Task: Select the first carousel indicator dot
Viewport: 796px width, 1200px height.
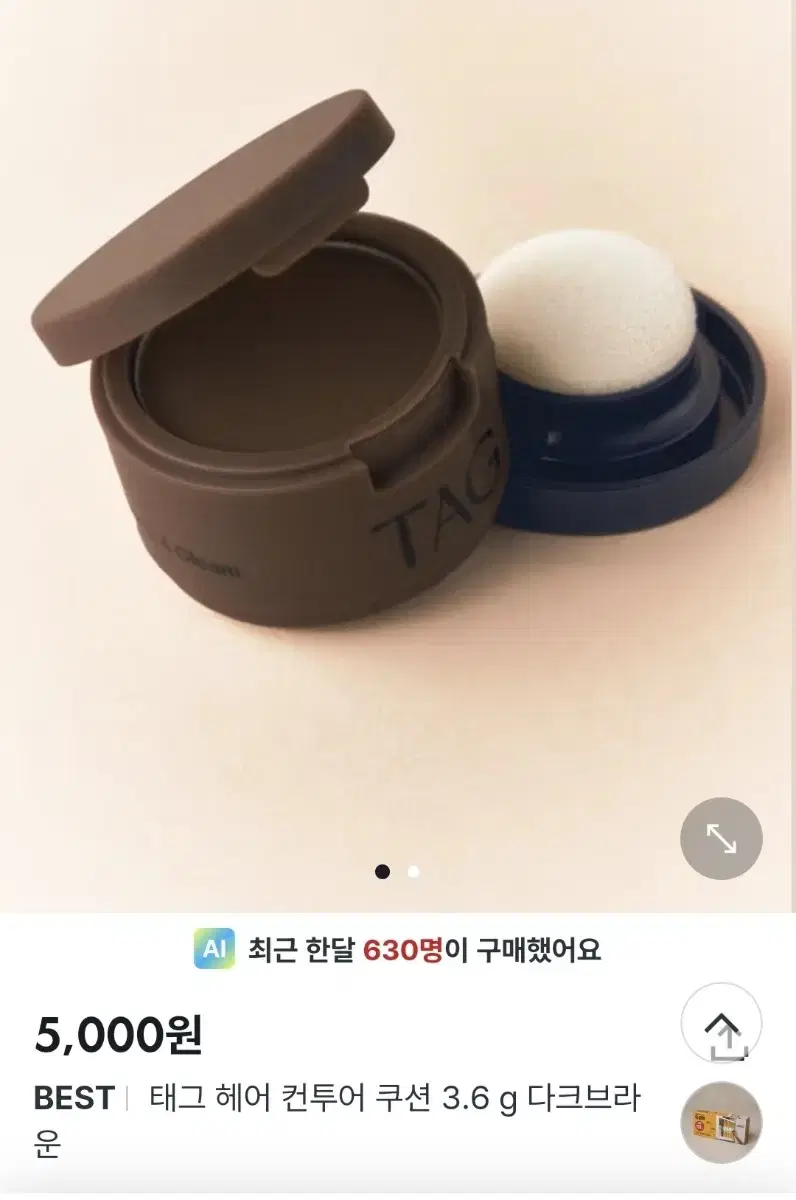Action: (384, 871)
